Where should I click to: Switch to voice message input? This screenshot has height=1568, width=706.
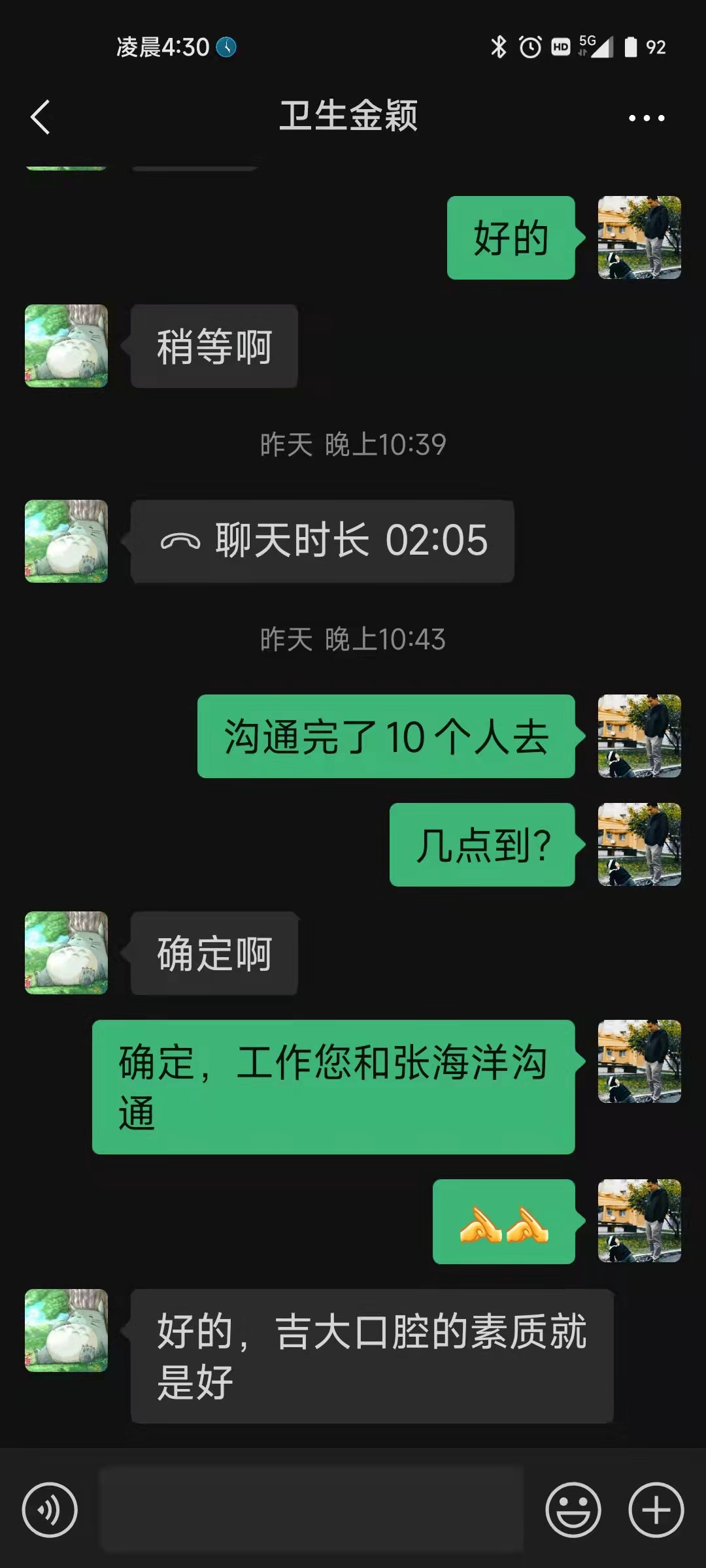(50, 1510)
